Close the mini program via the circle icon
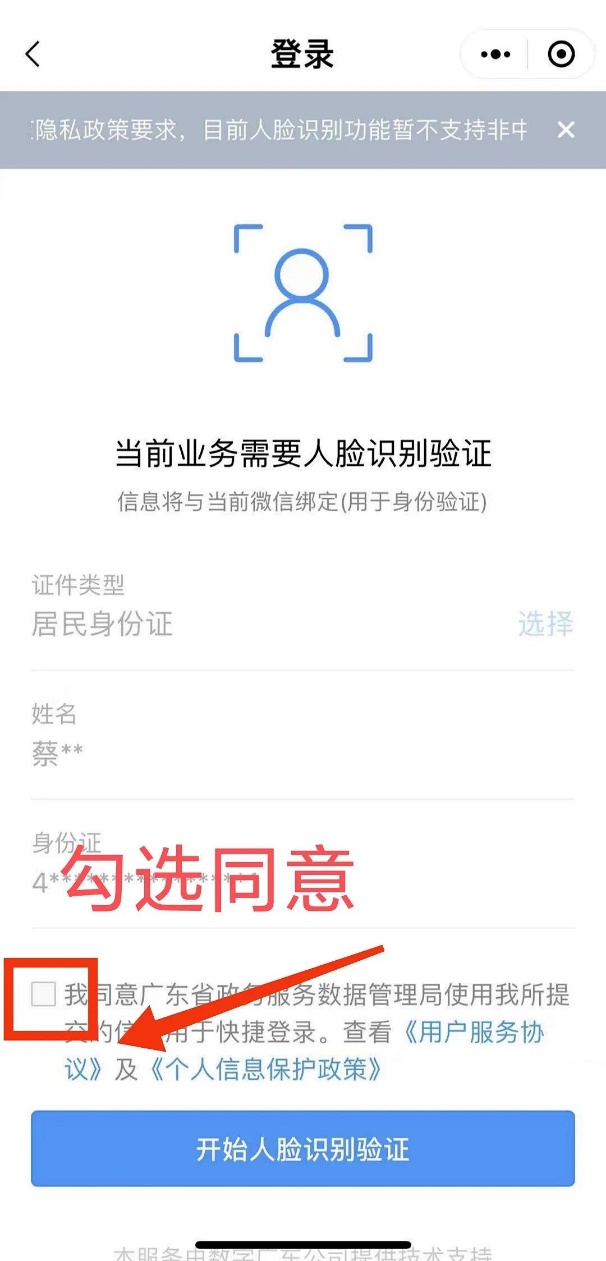This screenshot has height=1261, width=606. 562,54
